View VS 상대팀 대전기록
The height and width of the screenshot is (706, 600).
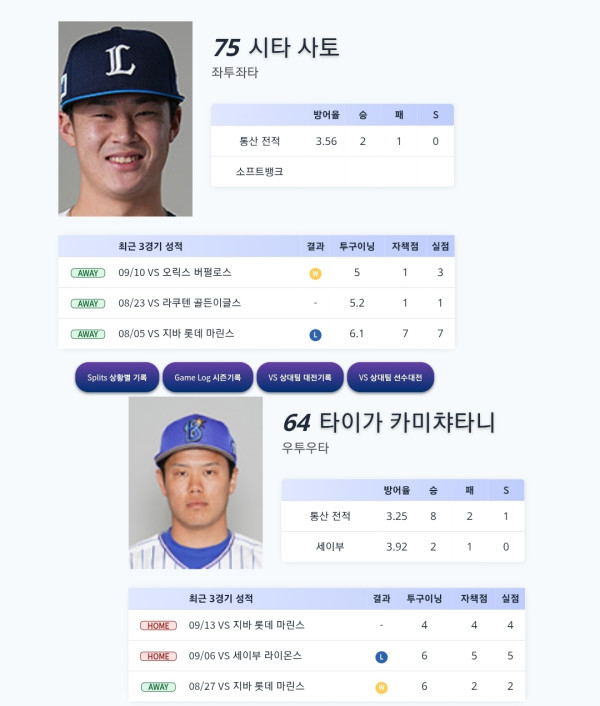(x=300, y=377)
